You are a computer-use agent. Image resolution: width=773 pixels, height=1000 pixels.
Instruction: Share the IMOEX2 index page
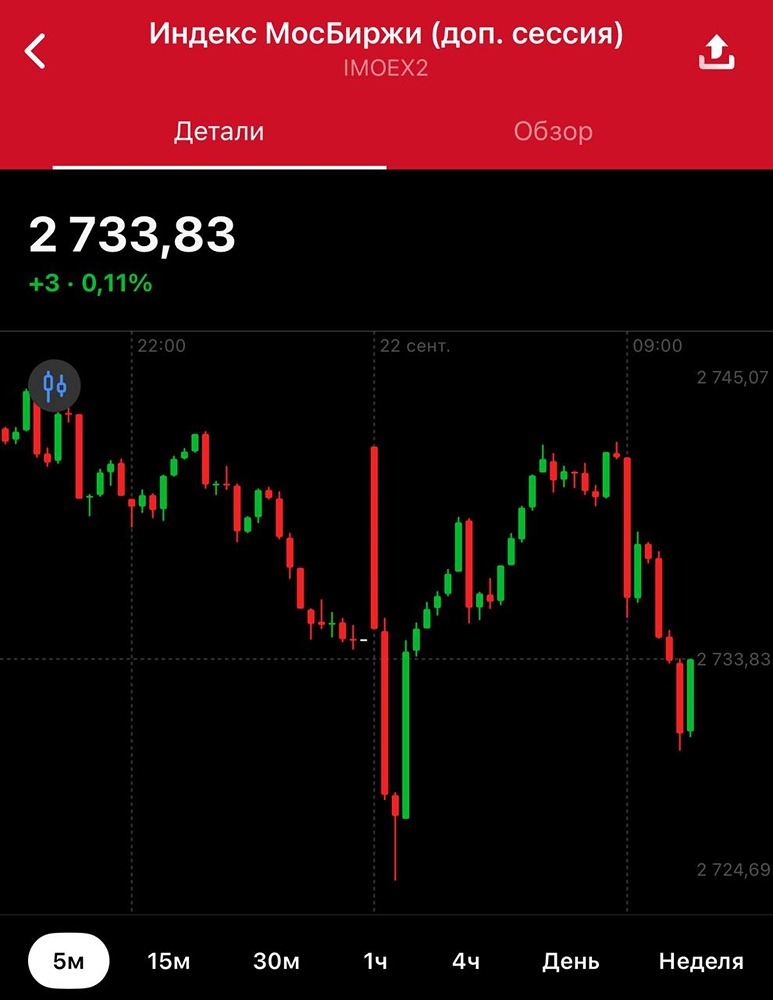(x=716, y=52)
